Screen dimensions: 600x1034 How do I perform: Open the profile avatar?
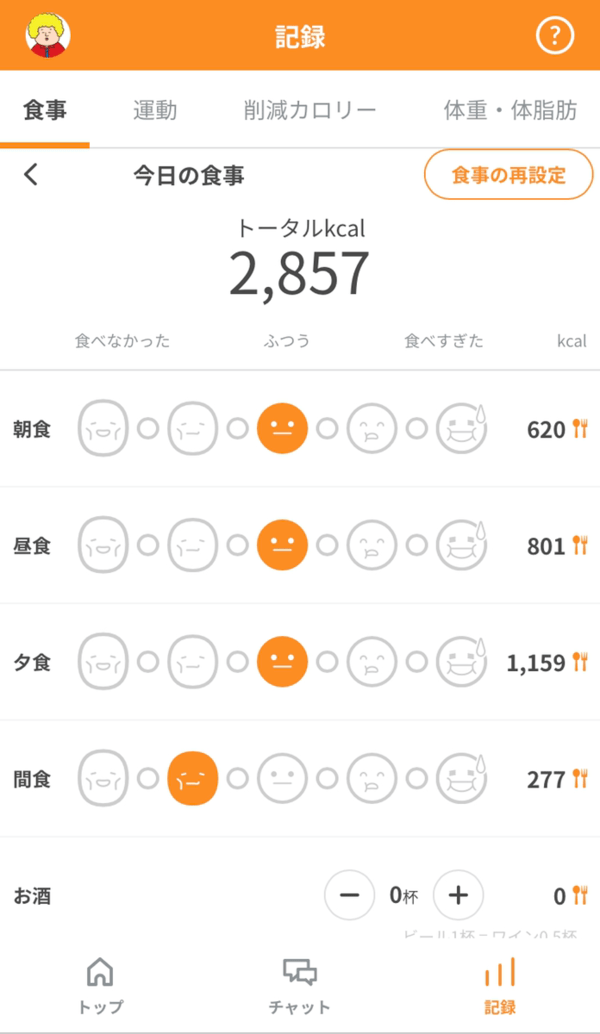coord(47,35)
